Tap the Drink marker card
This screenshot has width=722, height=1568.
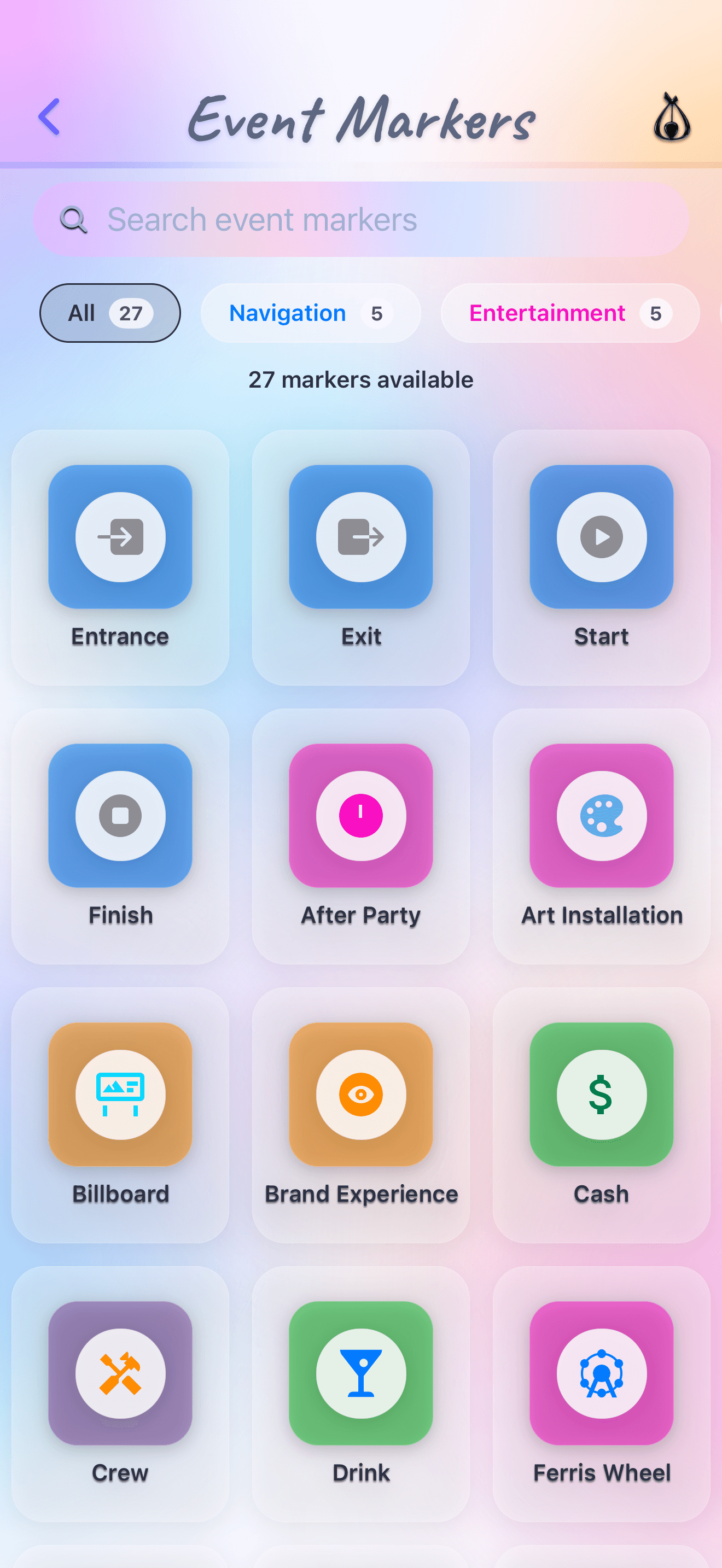pyautogui.click(x=361, y=1393)
